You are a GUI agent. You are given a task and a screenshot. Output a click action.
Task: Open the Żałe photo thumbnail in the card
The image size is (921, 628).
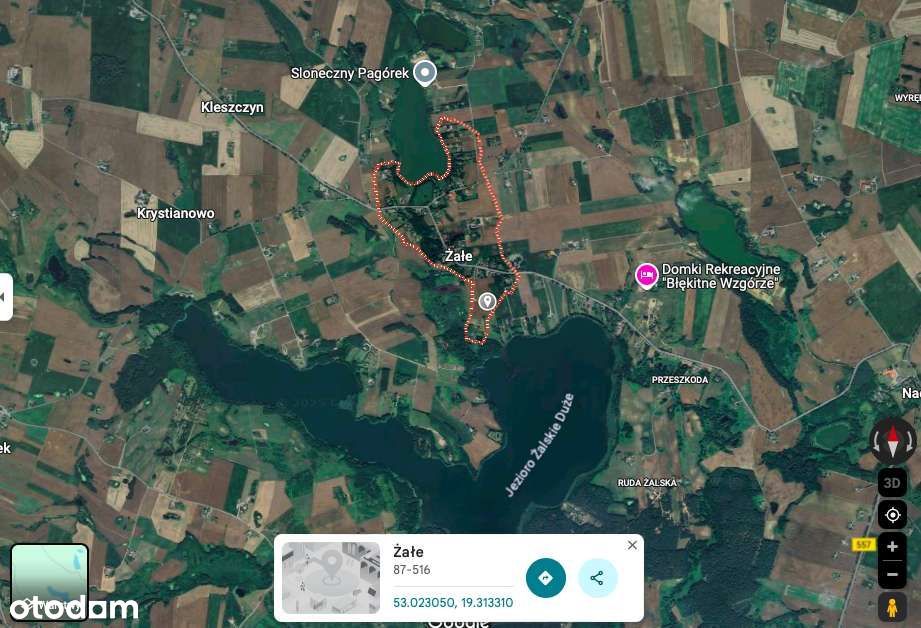click(x=331, y=578)
